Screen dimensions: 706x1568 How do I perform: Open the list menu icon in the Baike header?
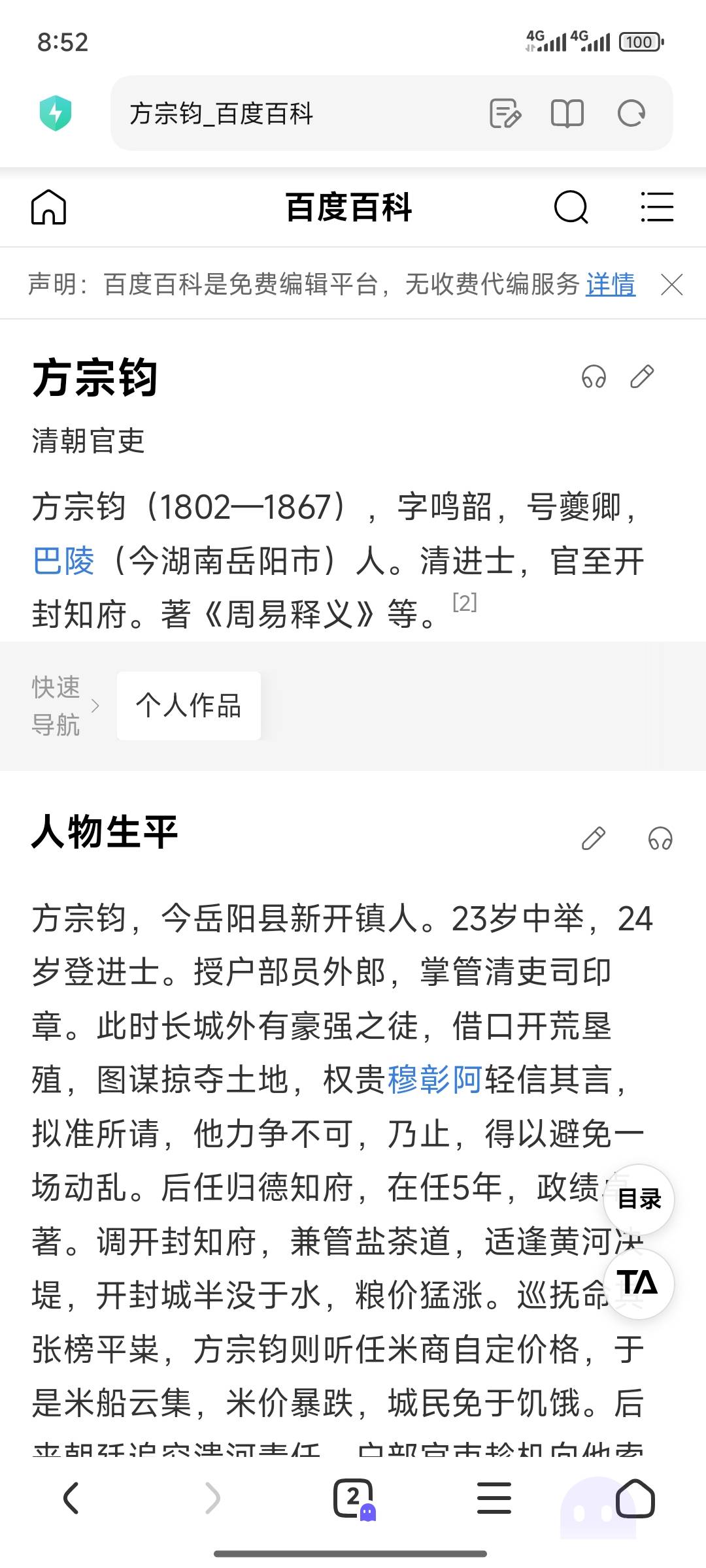pyautogui.click(x=656, y=207)
